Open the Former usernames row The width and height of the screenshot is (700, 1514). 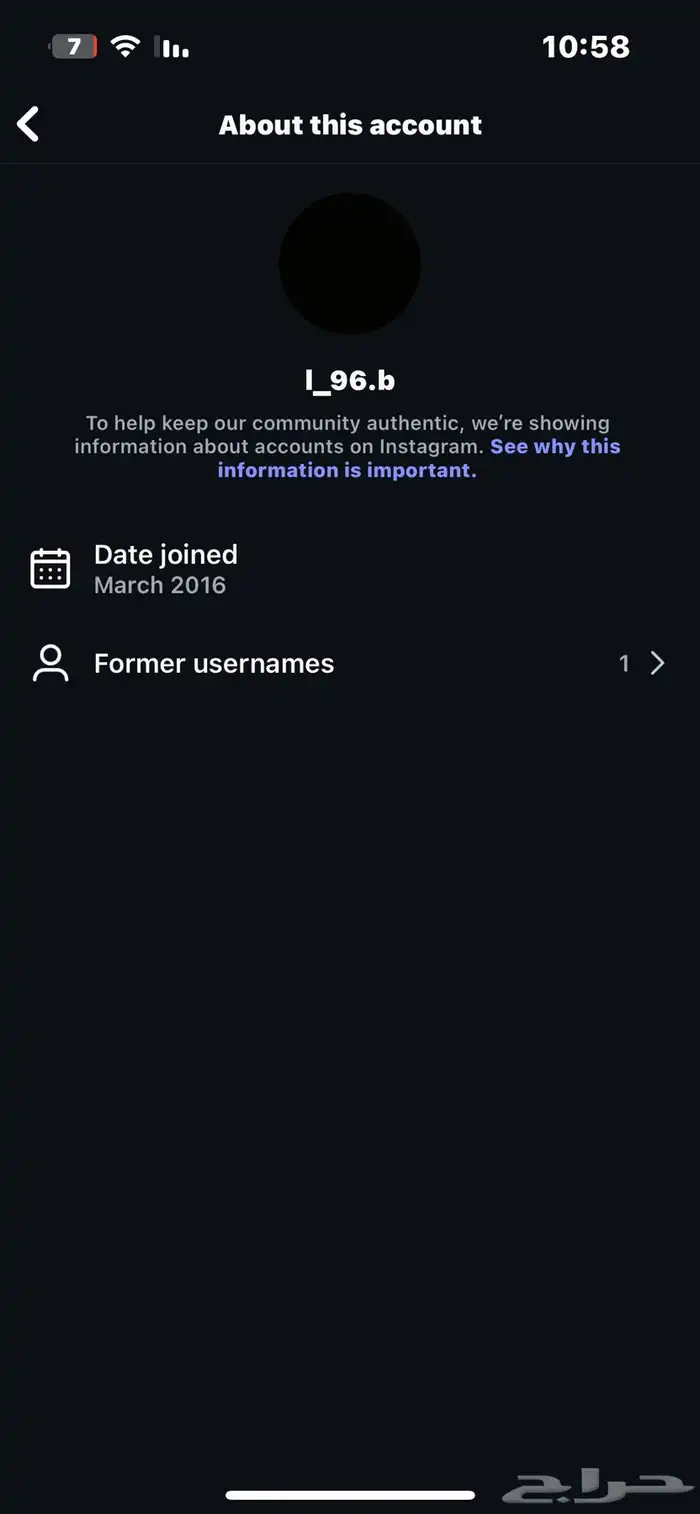click(x=349, y=663)
